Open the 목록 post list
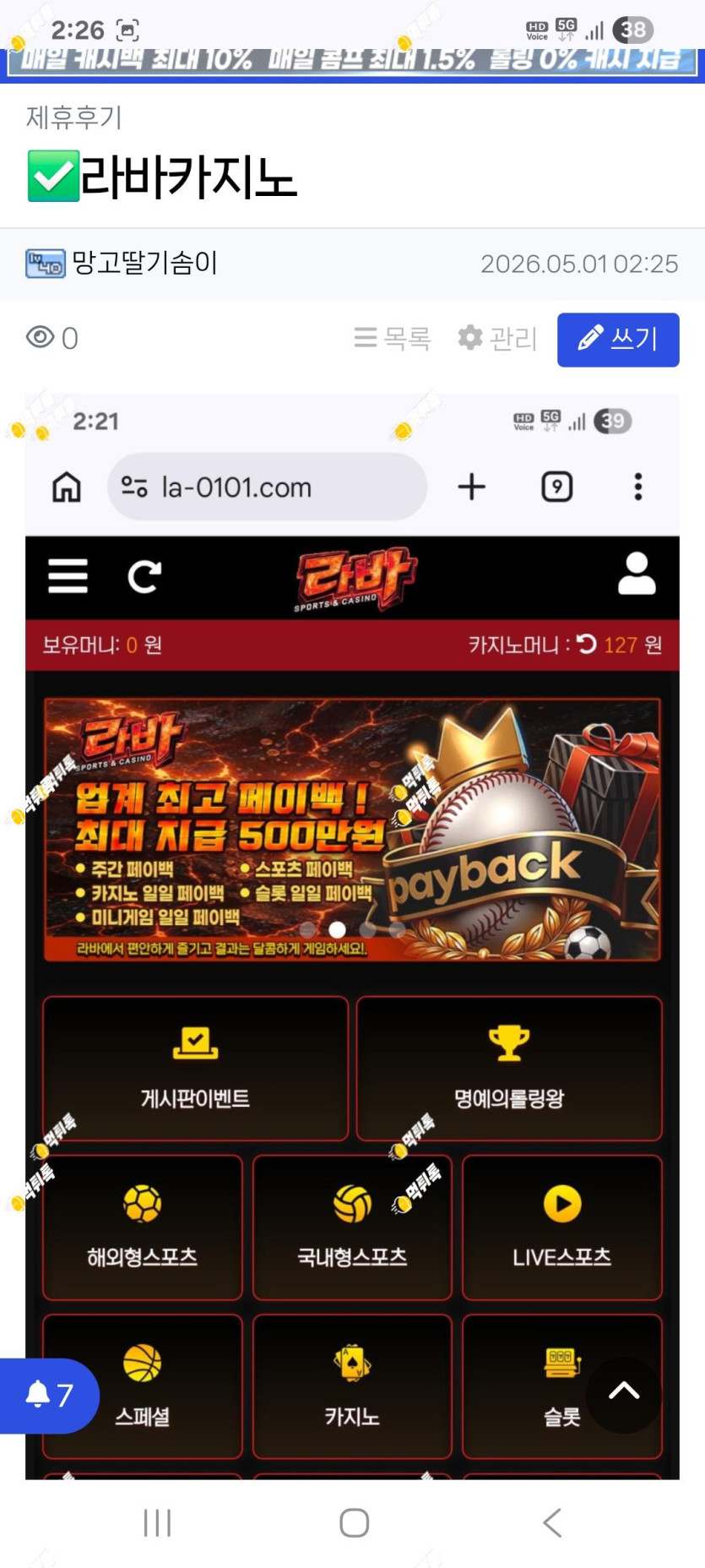 pos(392,339)
